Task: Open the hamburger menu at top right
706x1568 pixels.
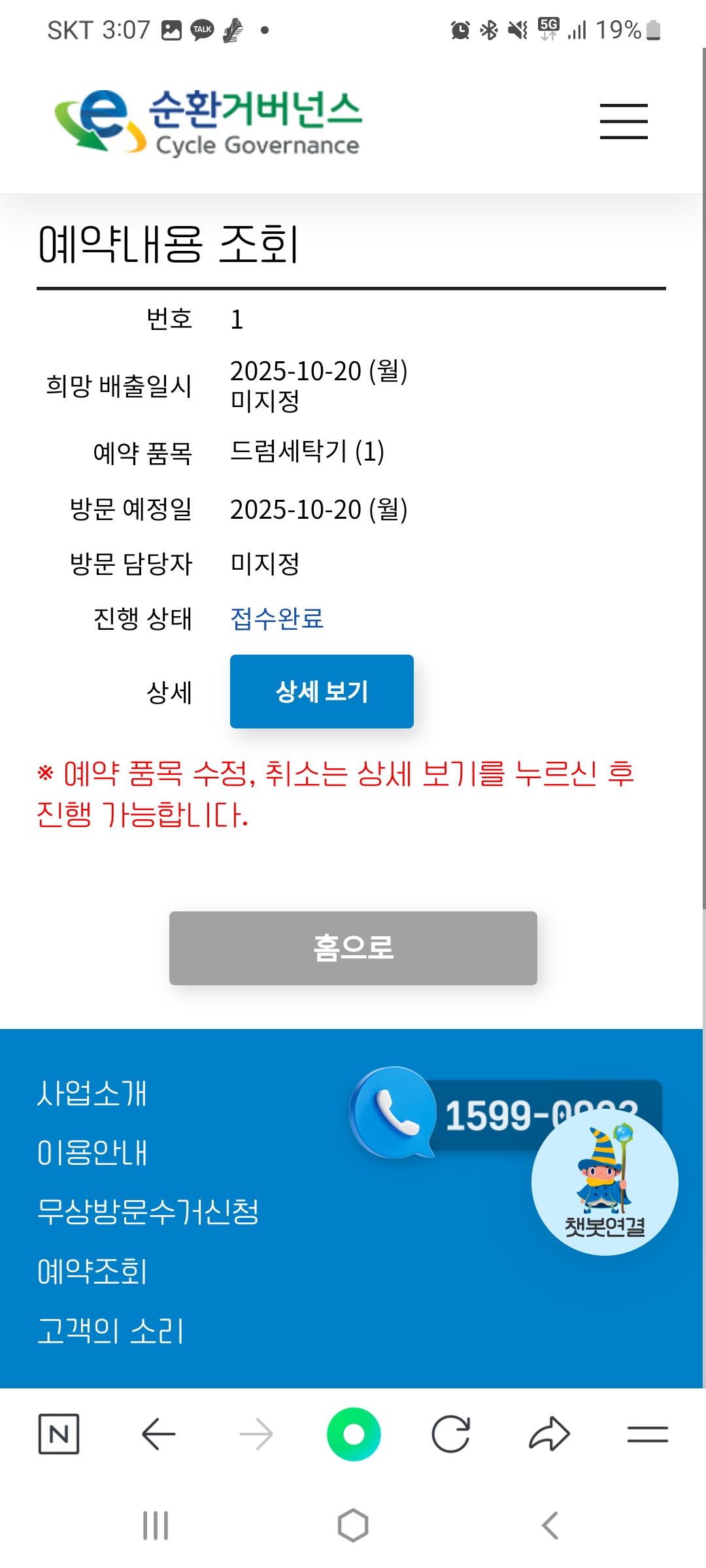Action: 624,122
